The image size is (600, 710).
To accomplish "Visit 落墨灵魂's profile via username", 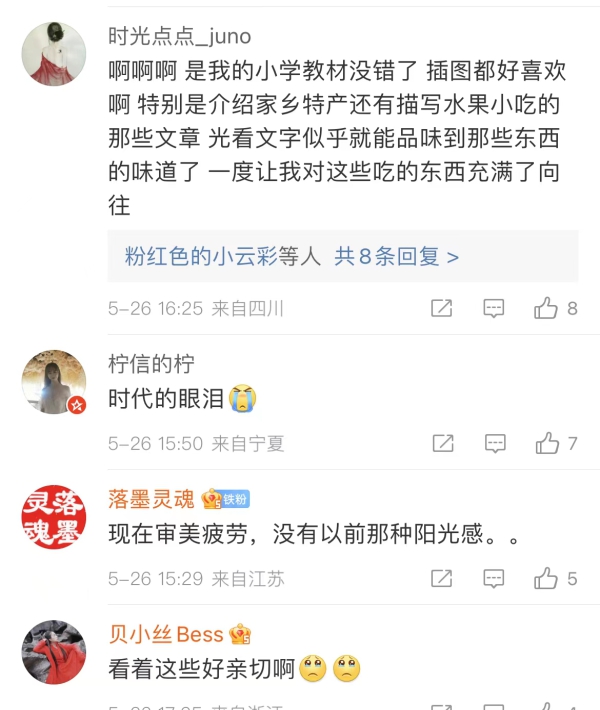I will click(151, 499).
